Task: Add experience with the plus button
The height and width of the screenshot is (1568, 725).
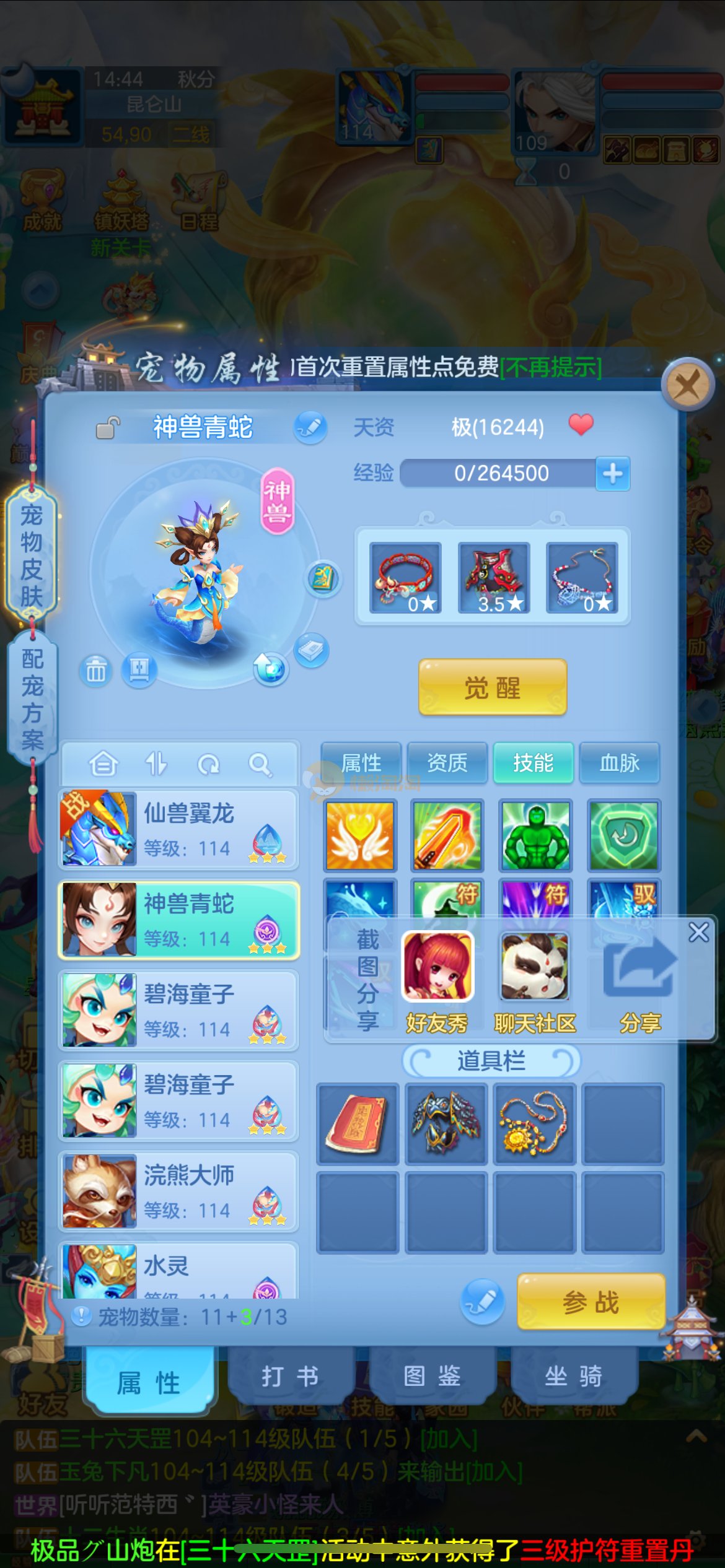Action: [x=612, y=474]
